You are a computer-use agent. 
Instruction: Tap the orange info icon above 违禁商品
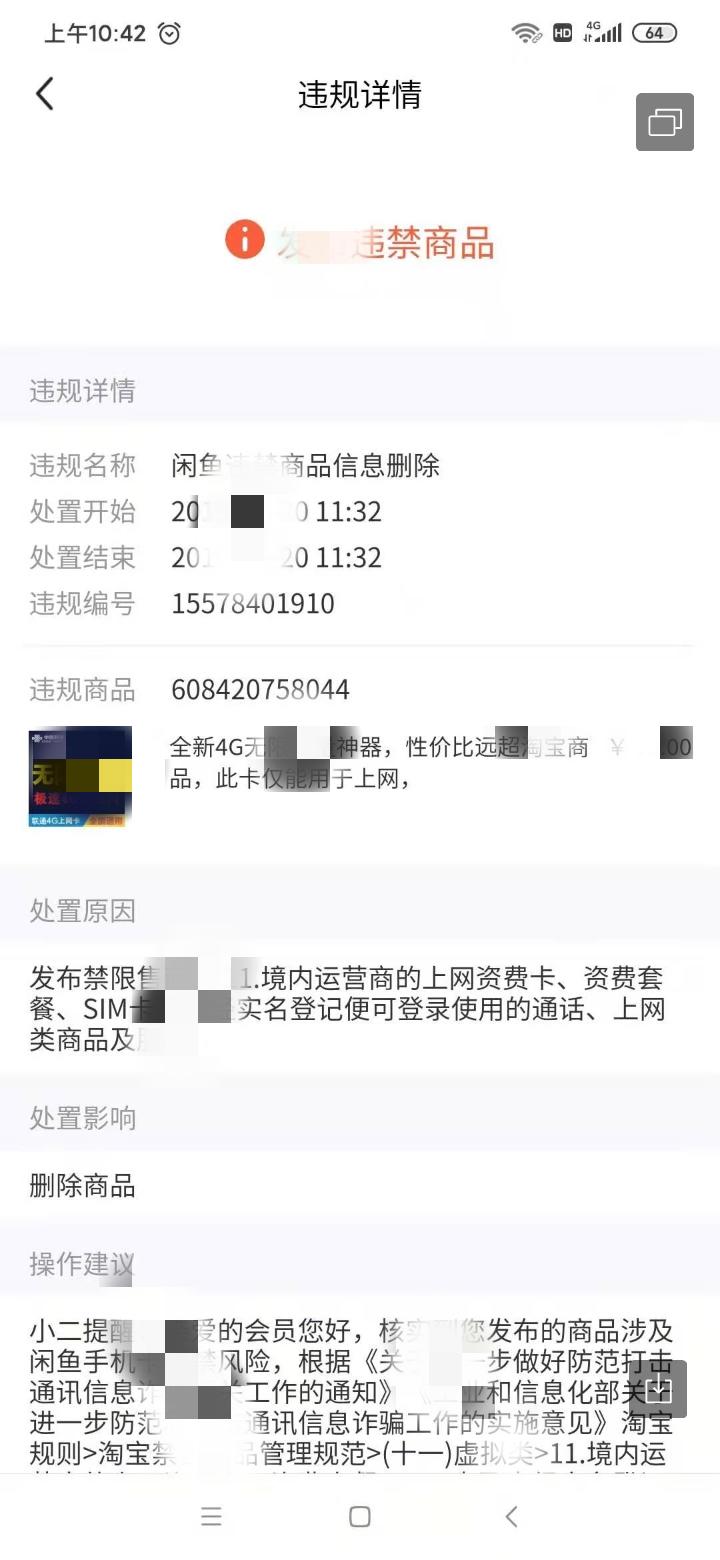coord(243,240)
